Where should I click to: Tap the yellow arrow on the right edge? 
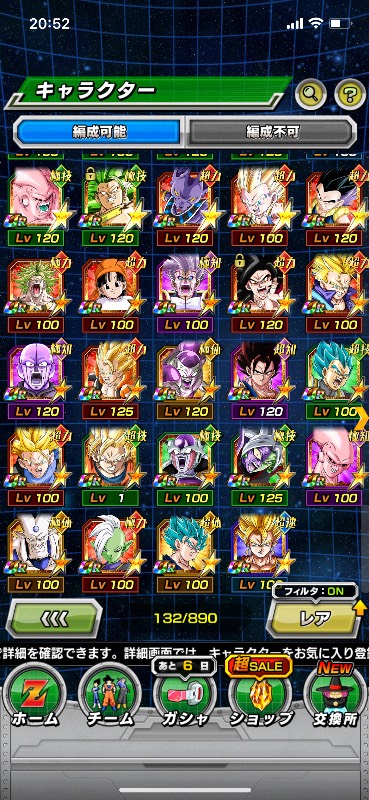point(364,412)
